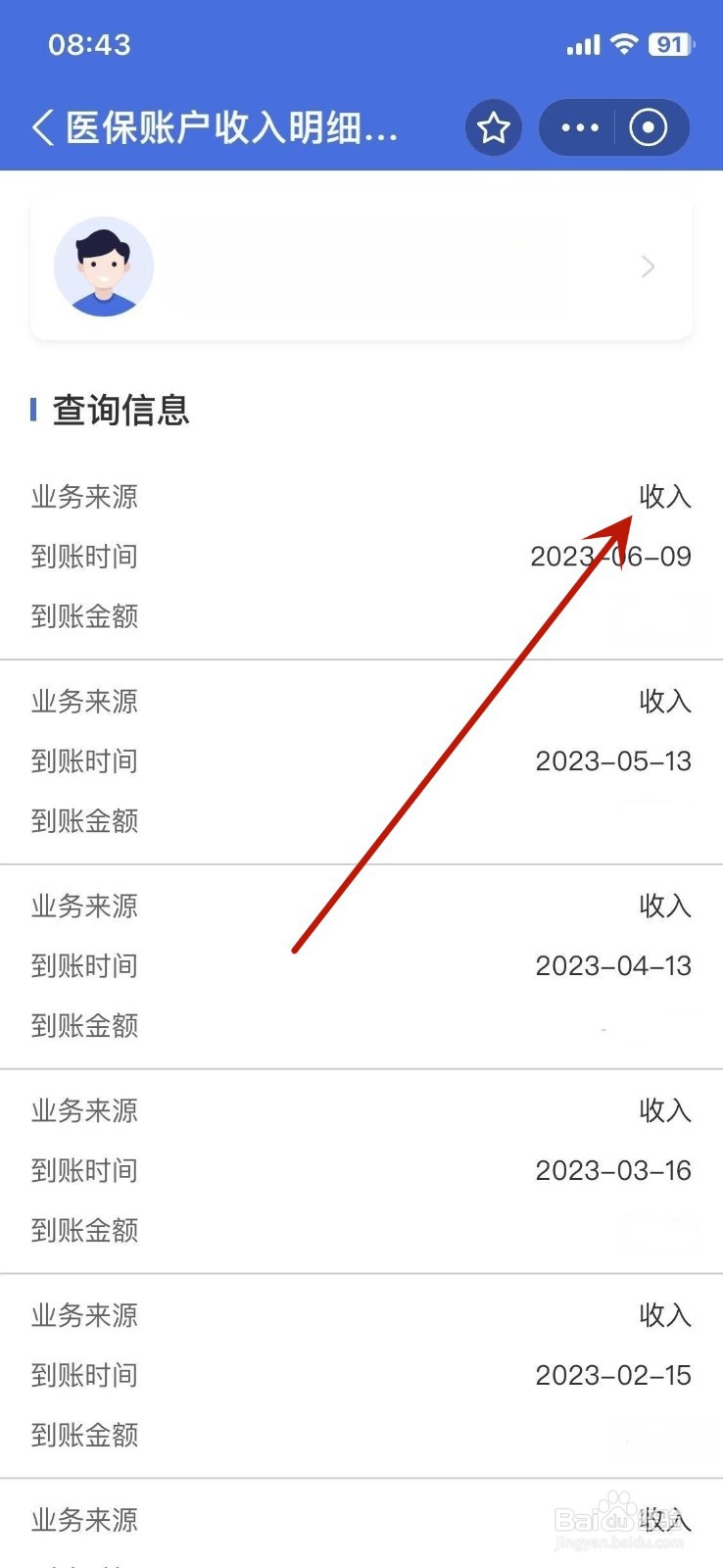Viewport: 723px width, 1568px height.
Task: Close the mini program via circle button
Action: tap(649, 127)
